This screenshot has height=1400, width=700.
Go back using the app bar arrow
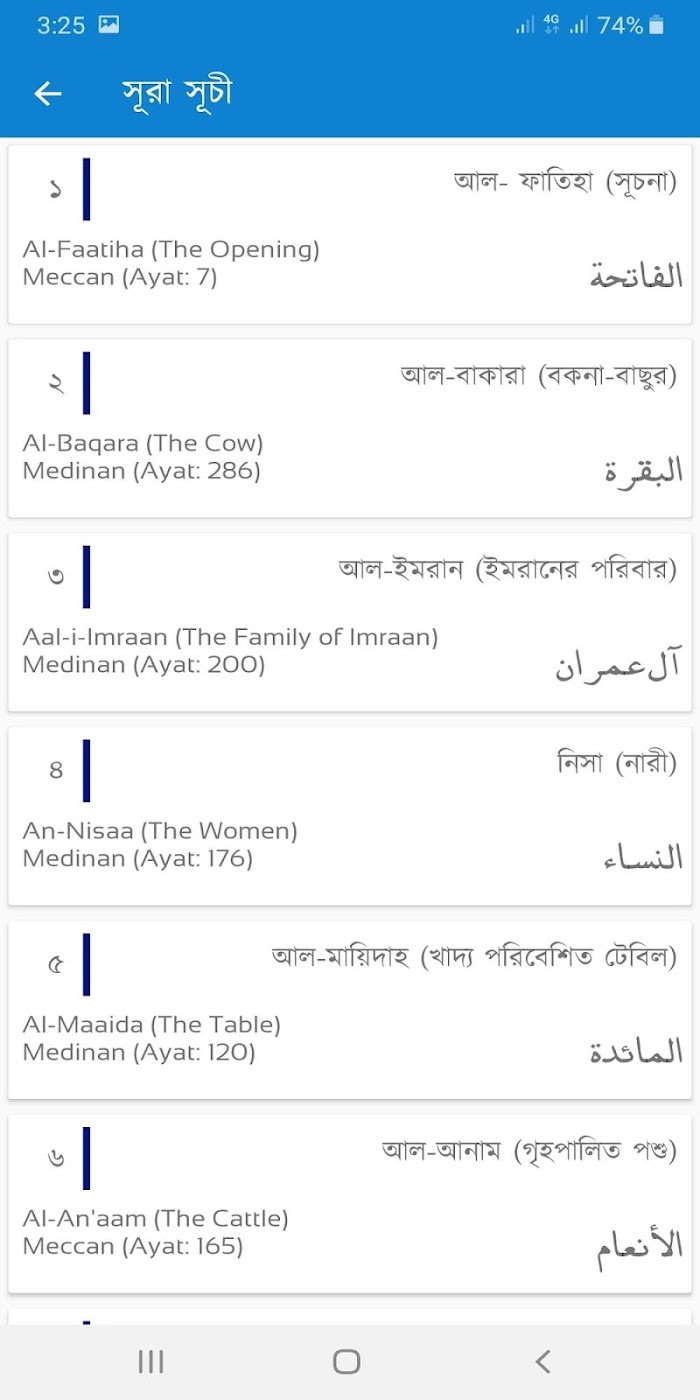pos(48,93)
